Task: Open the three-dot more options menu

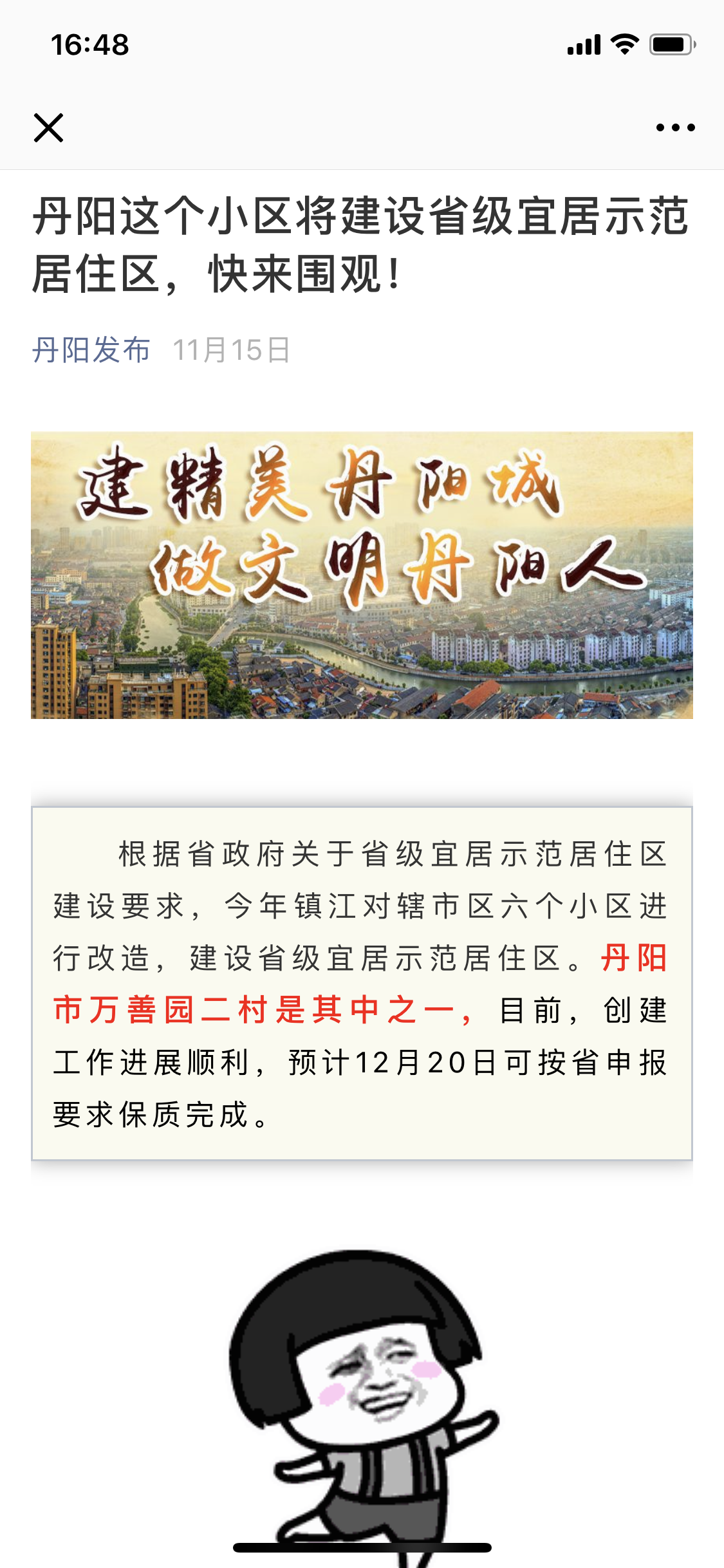Action: [x=675, y=127]
